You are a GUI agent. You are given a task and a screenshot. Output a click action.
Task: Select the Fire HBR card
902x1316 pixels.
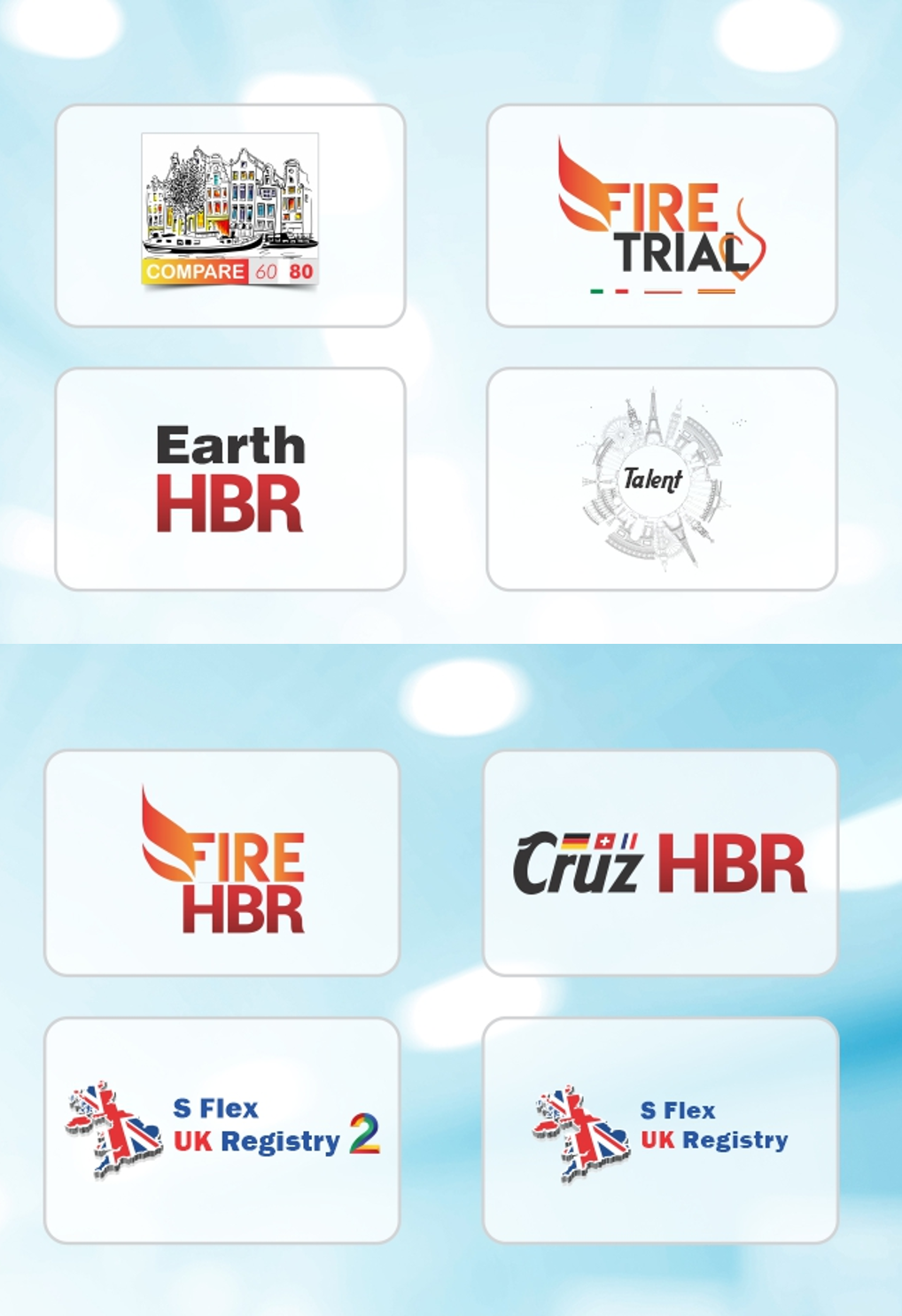pos(222,862)
